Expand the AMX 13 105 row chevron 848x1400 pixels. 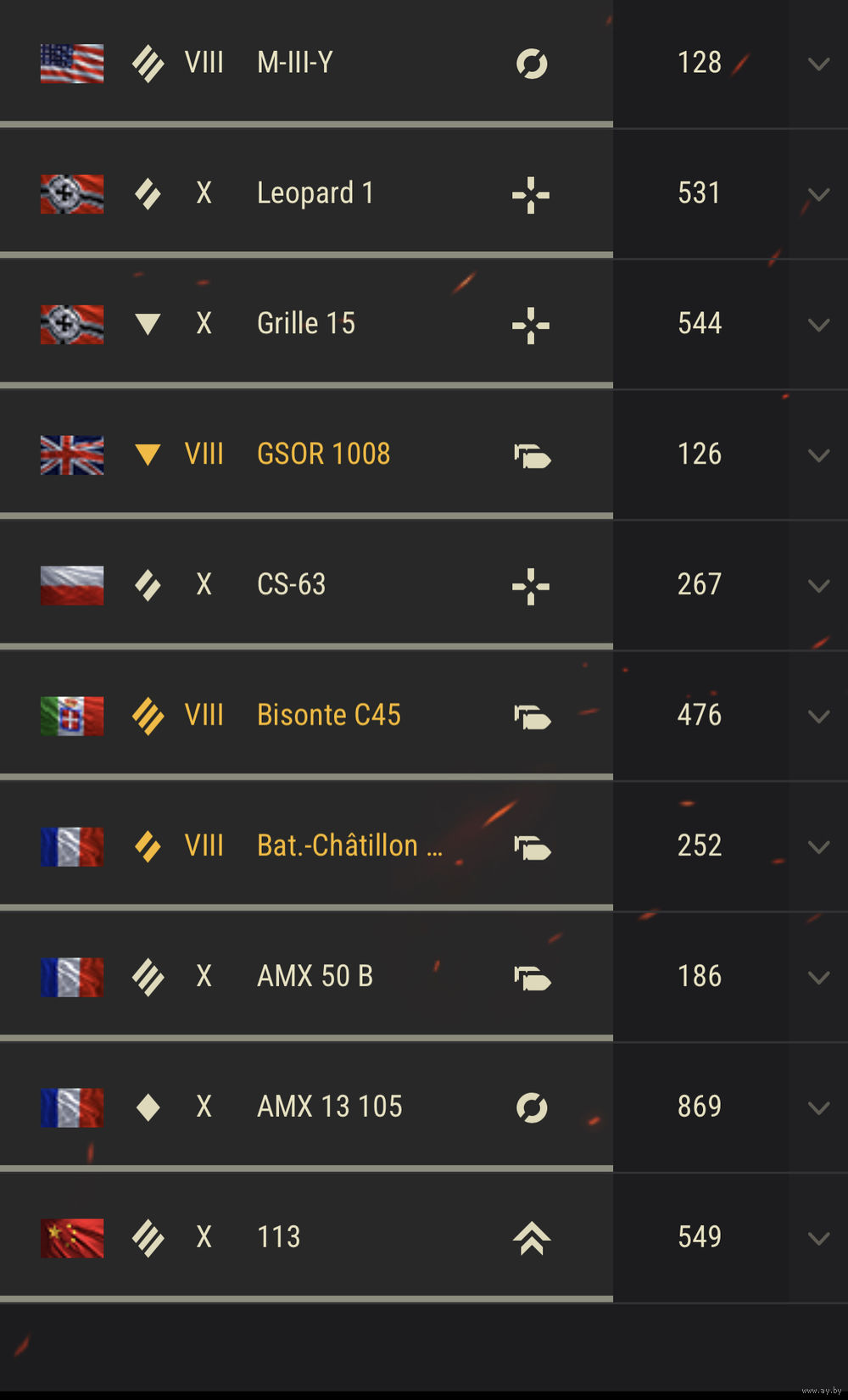pos(818,1109)
